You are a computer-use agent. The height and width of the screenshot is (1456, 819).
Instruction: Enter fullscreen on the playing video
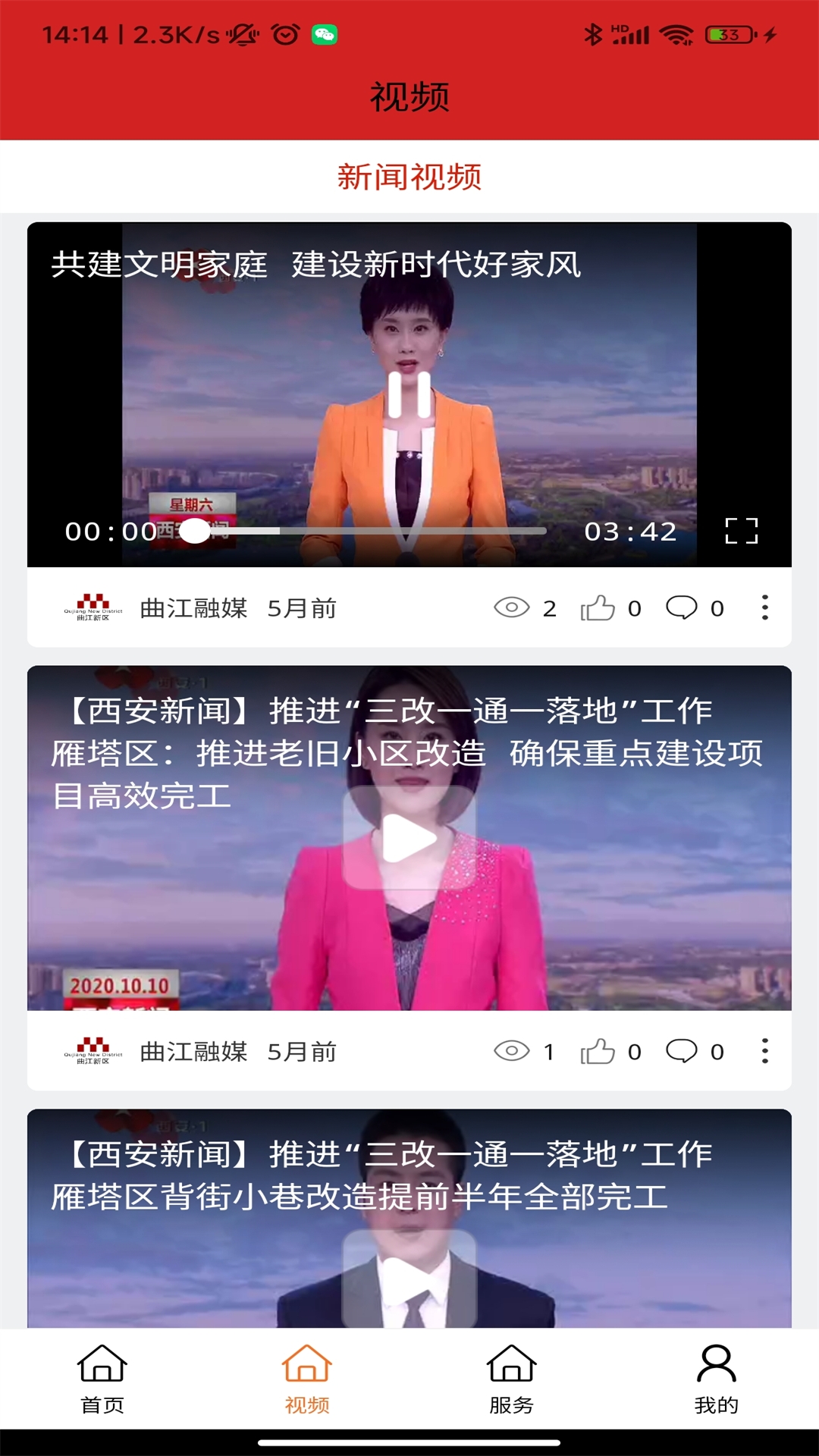(741, 531)
